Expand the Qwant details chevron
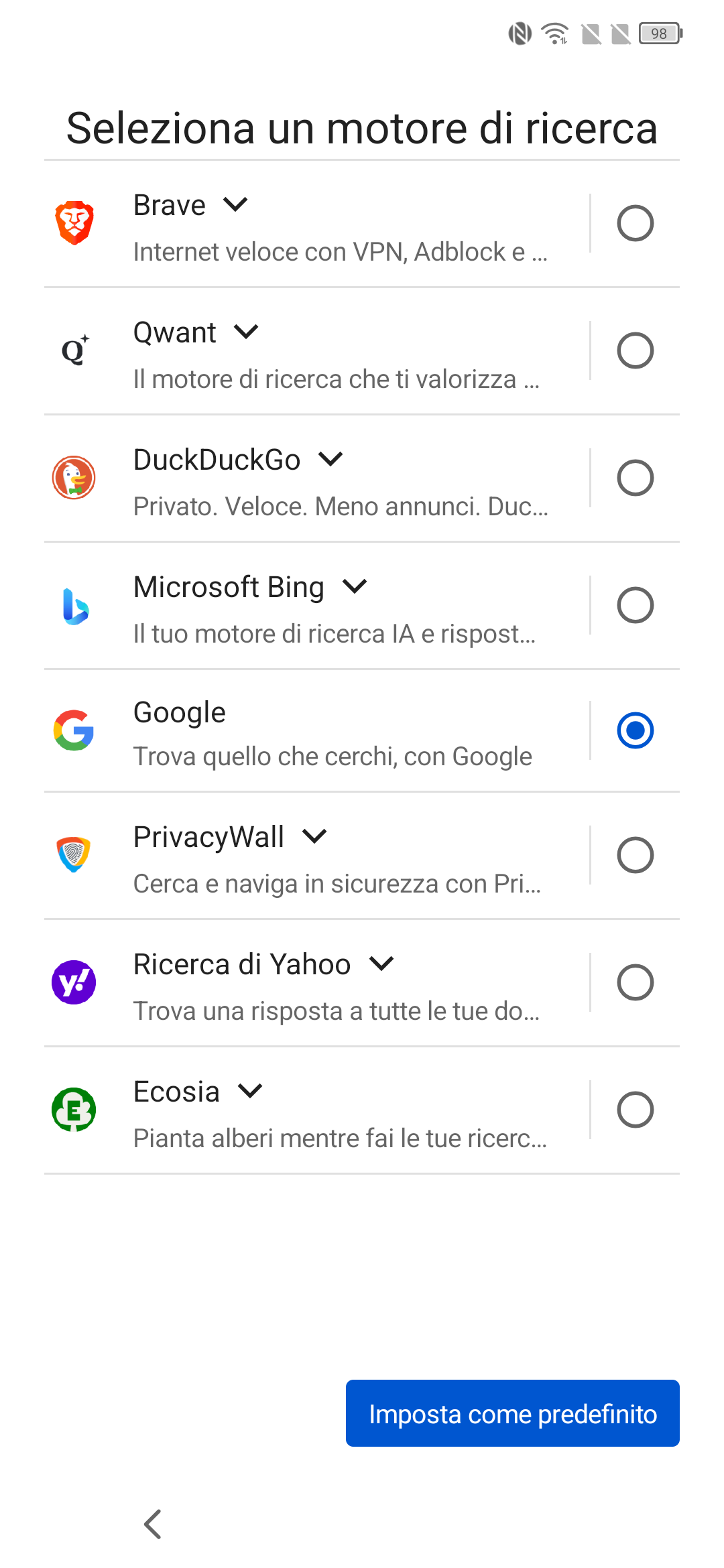Screen dimensions: 724x1568 click(246, 332)
